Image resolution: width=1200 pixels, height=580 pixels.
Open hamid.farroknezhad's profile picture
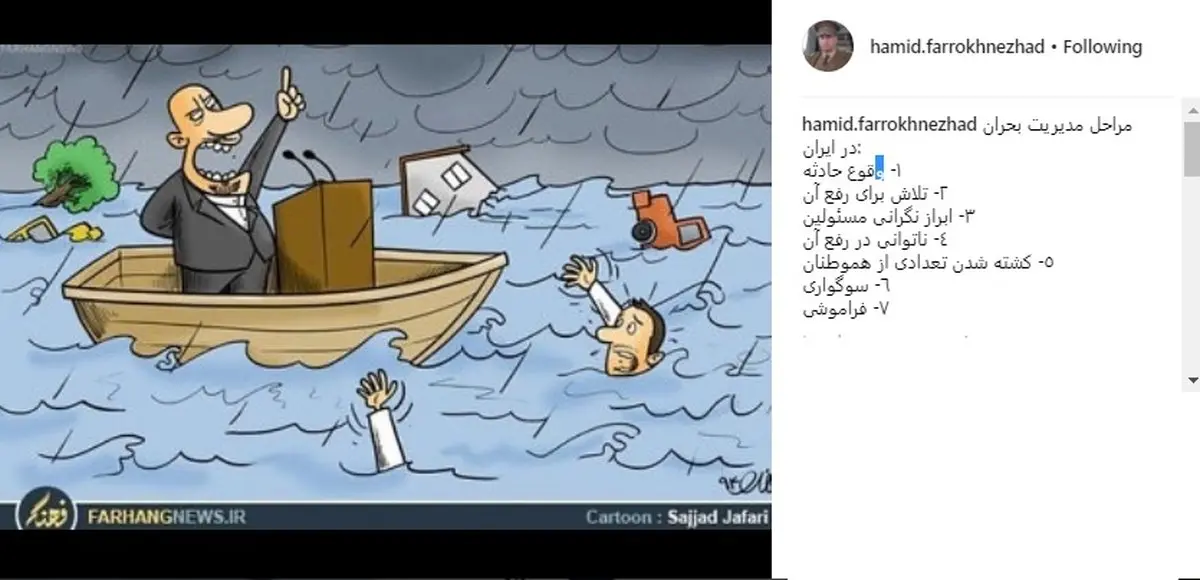tap(828, 46)
